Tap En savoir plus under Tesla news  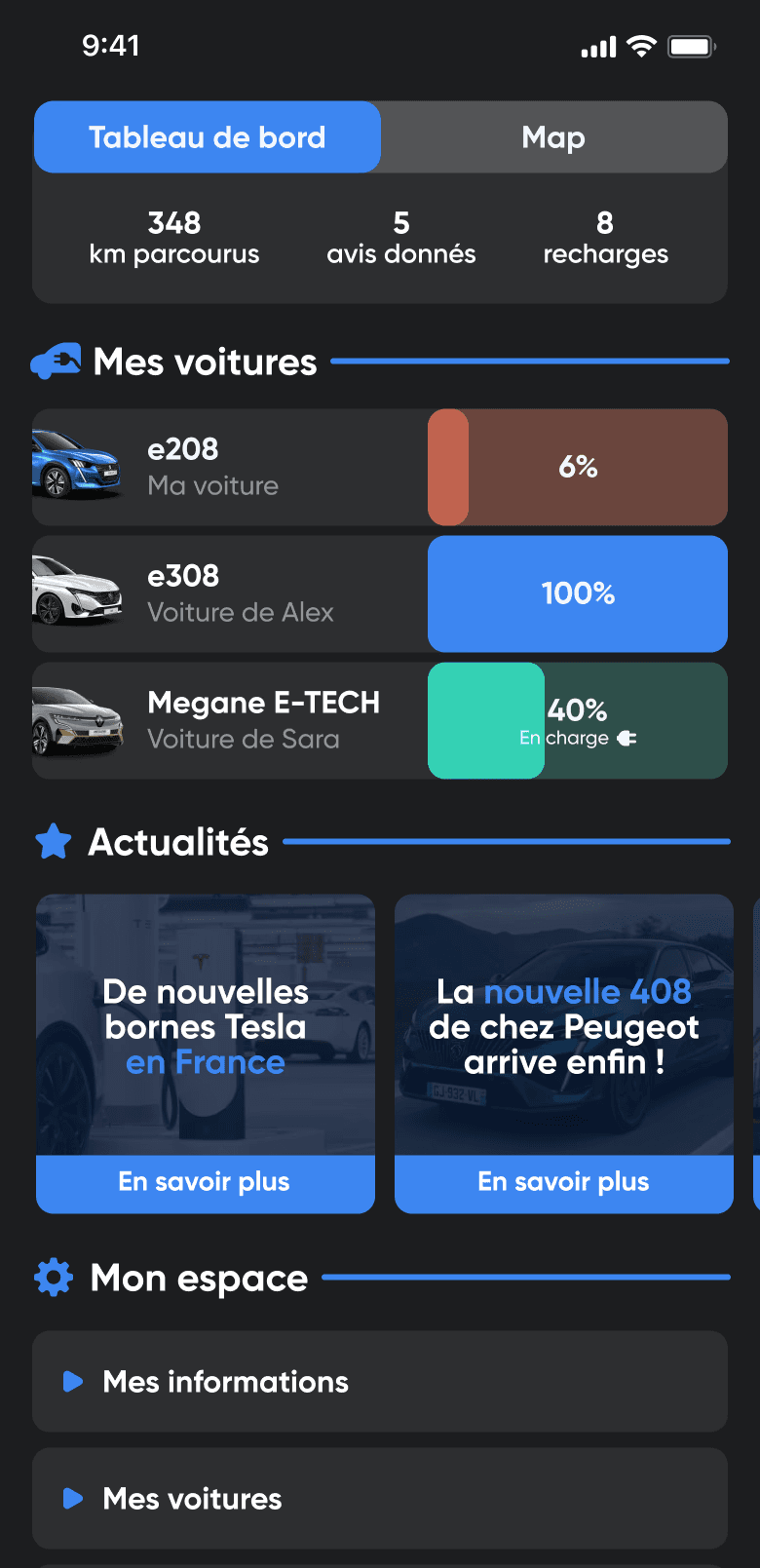click(206, 1183)
